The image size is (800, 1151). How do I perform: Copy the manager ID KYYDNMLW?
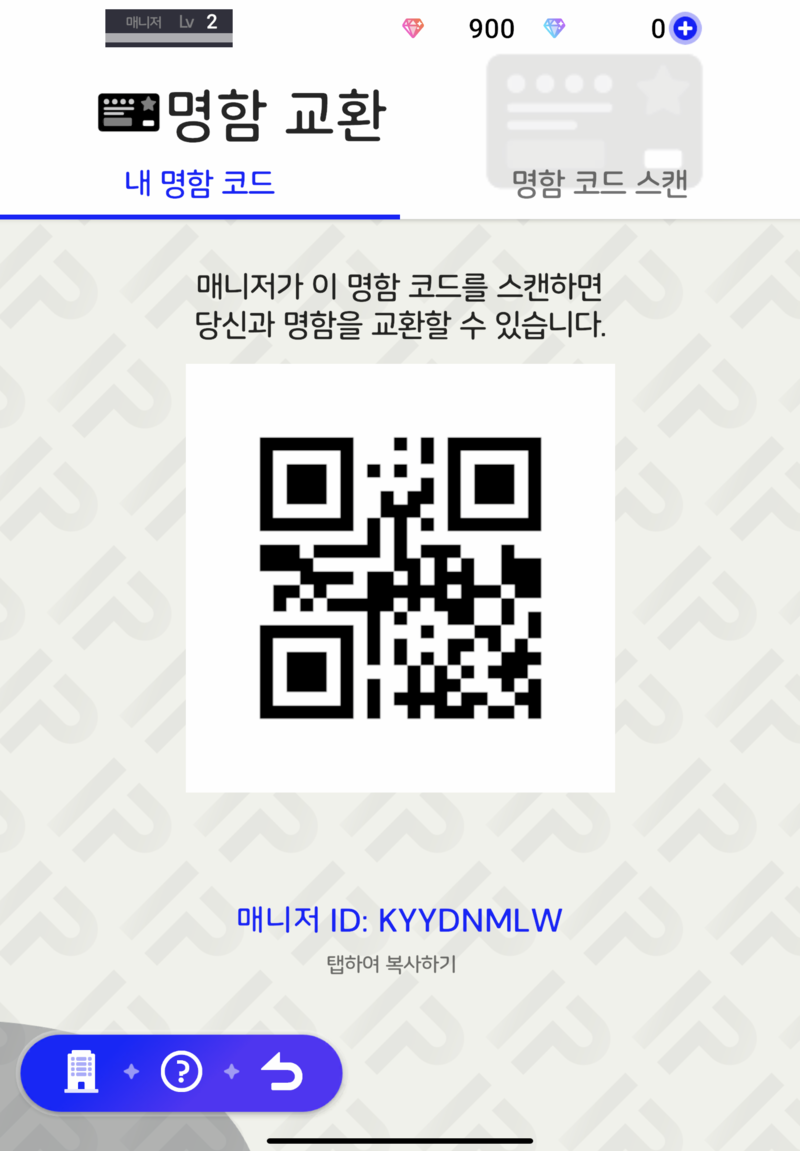(399, 920)
